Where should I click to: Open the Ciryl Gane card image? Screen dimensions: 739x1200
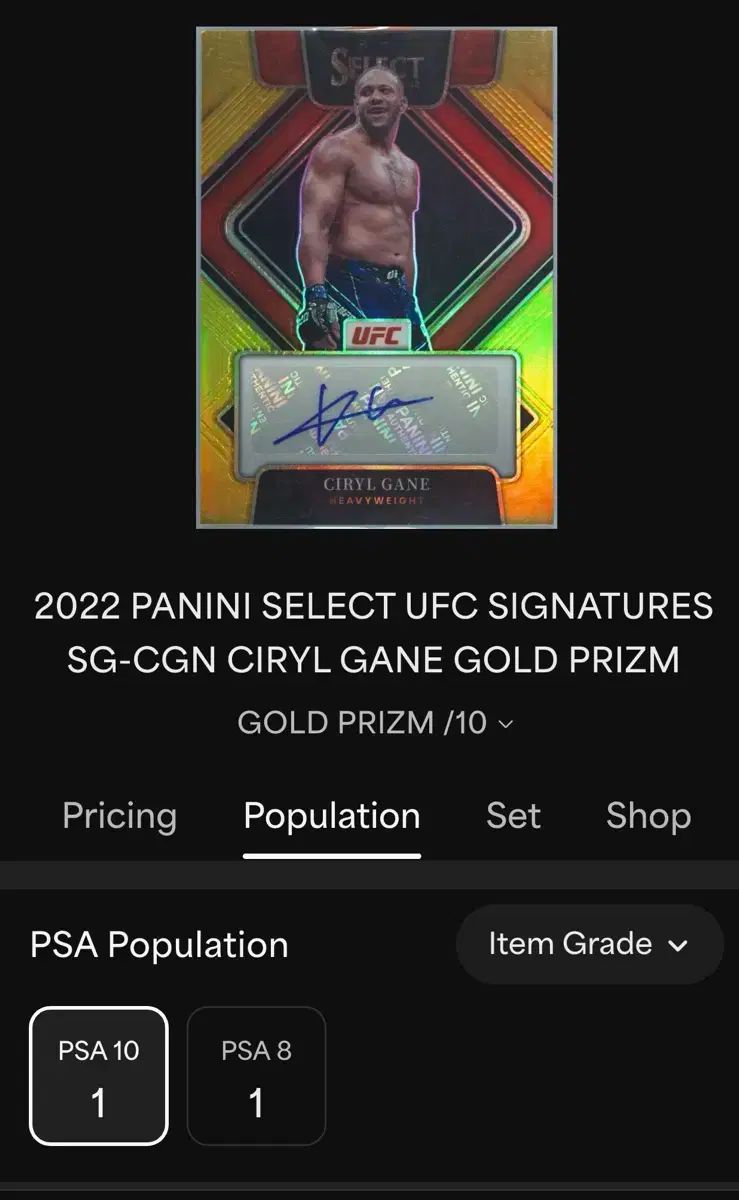376,277
